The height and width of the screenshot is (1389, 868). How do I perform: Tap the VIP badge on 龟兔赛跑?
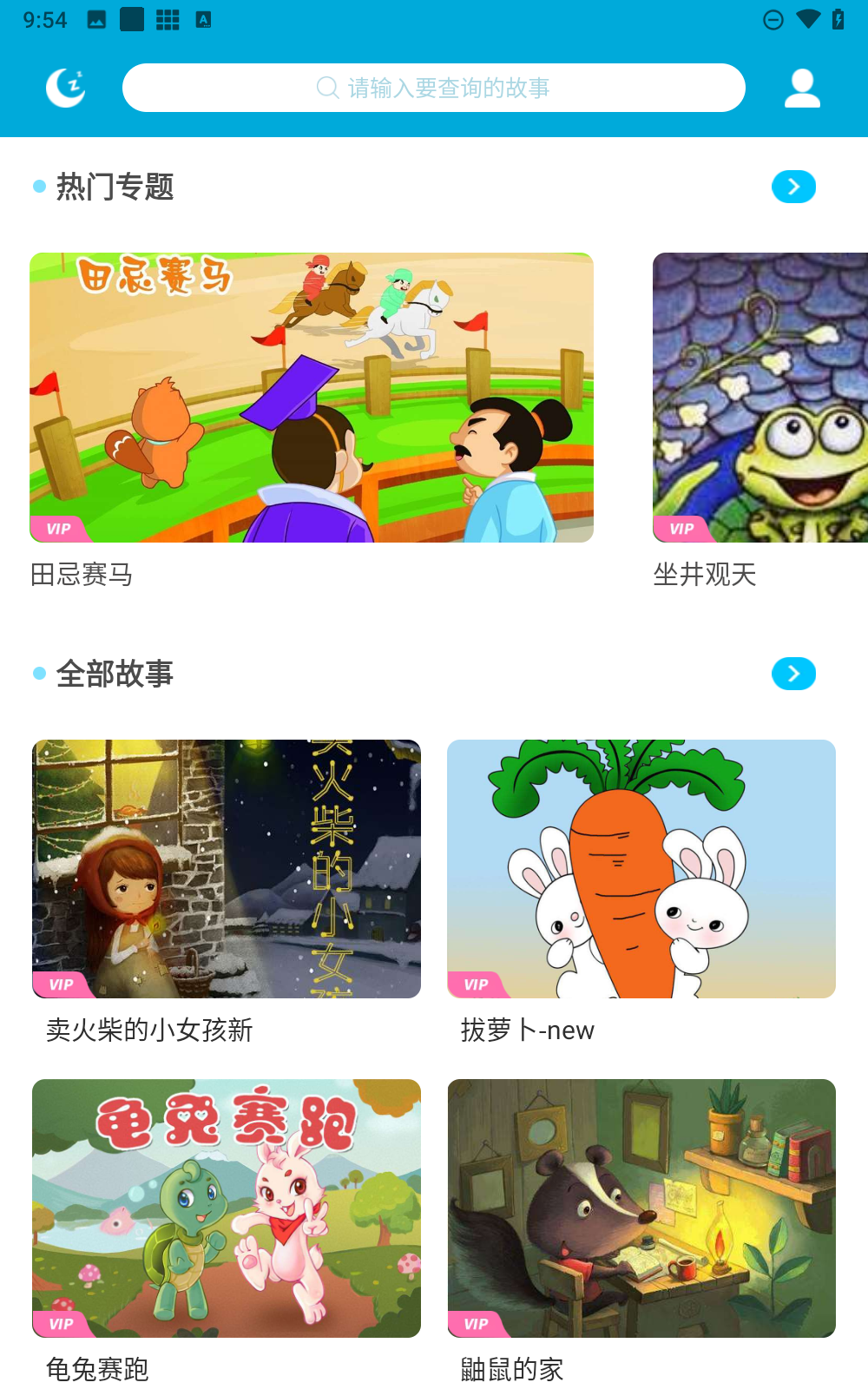(59, 1325)
